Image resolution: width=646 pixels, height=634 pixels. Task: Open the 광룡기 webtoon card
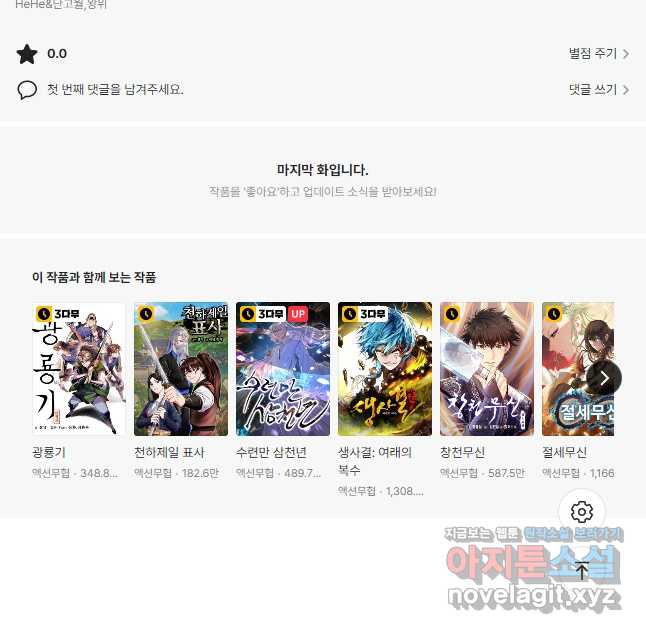[x=79, y=369]
